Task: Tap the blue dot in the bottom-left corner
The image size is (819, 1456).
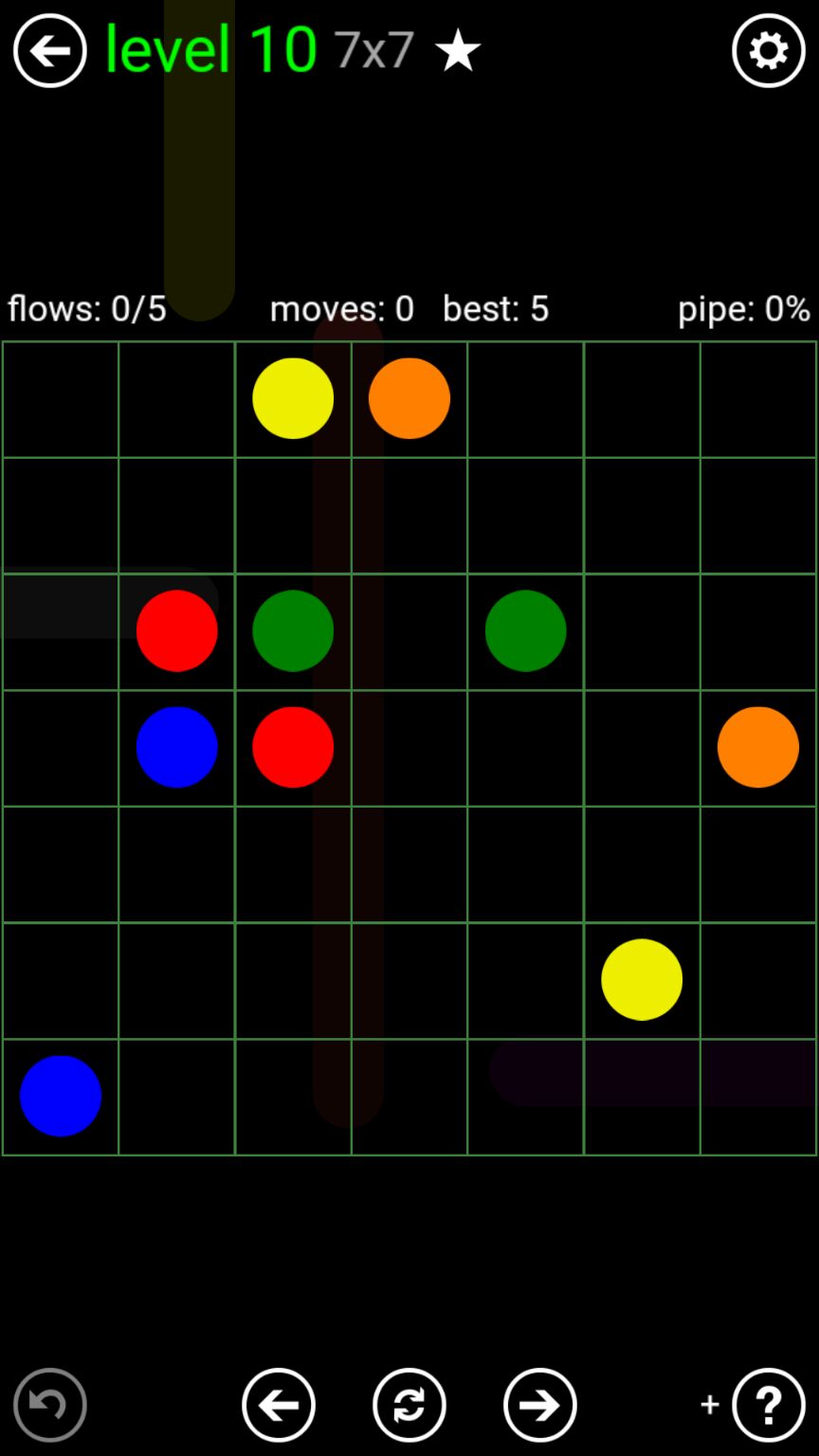Action: pyautogui.click(x=61, y=1096)
